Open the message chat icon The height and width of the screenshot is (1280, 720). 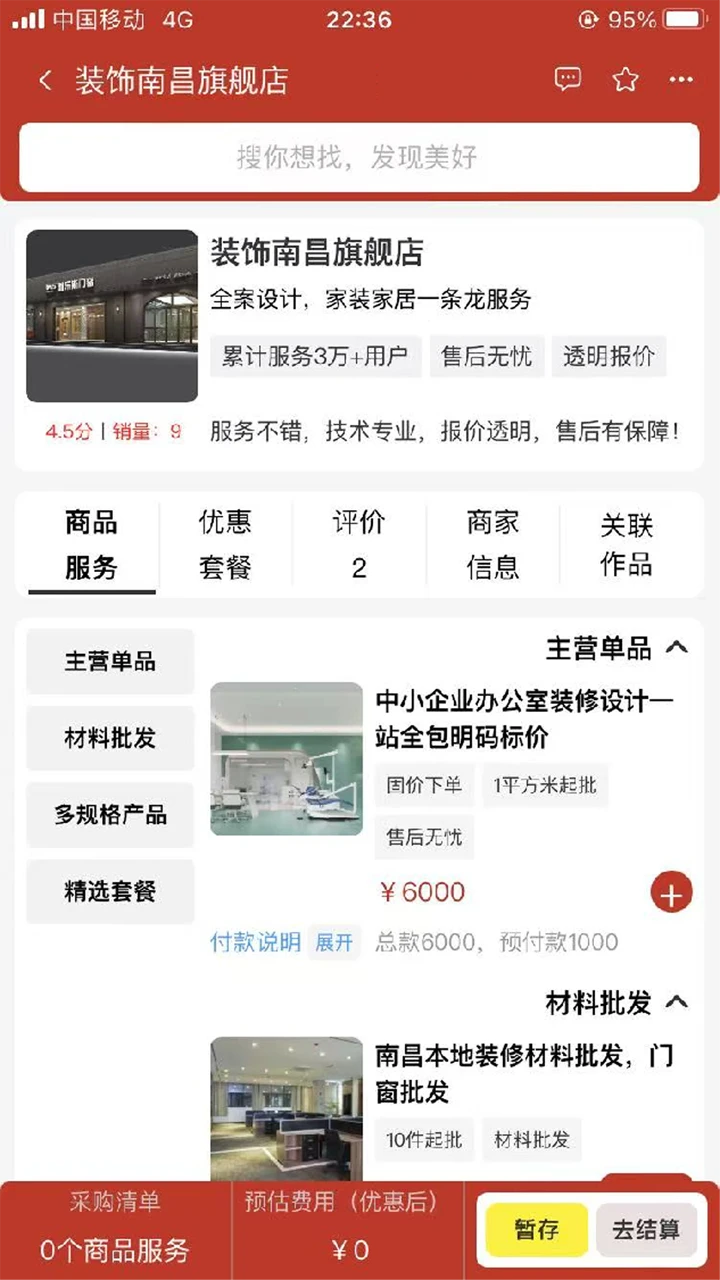568,80
